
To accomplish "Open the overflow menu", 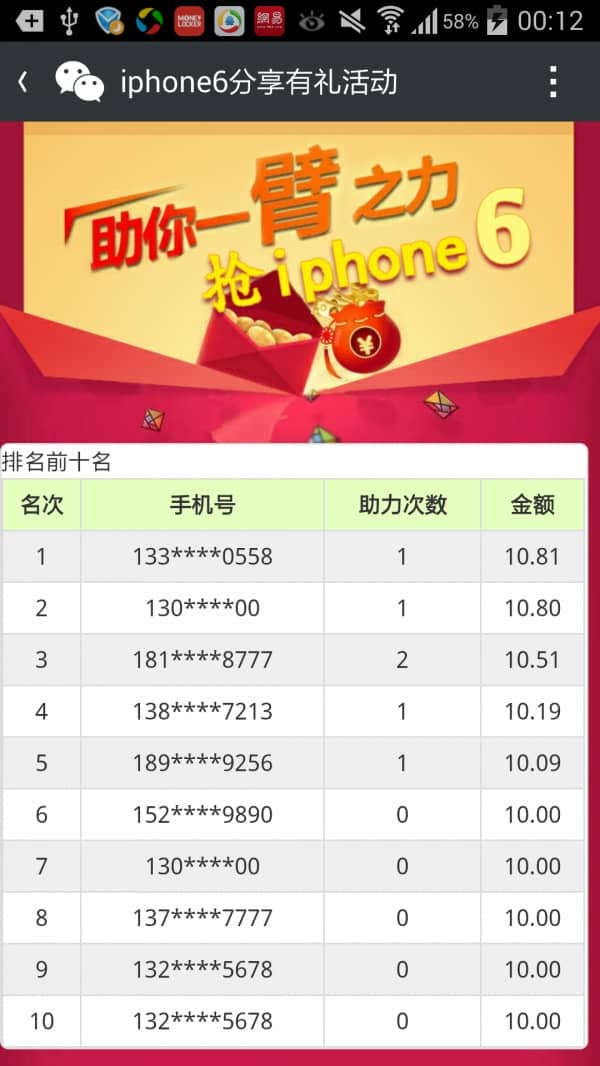I will pyautogui.click(x=553, y=81).
